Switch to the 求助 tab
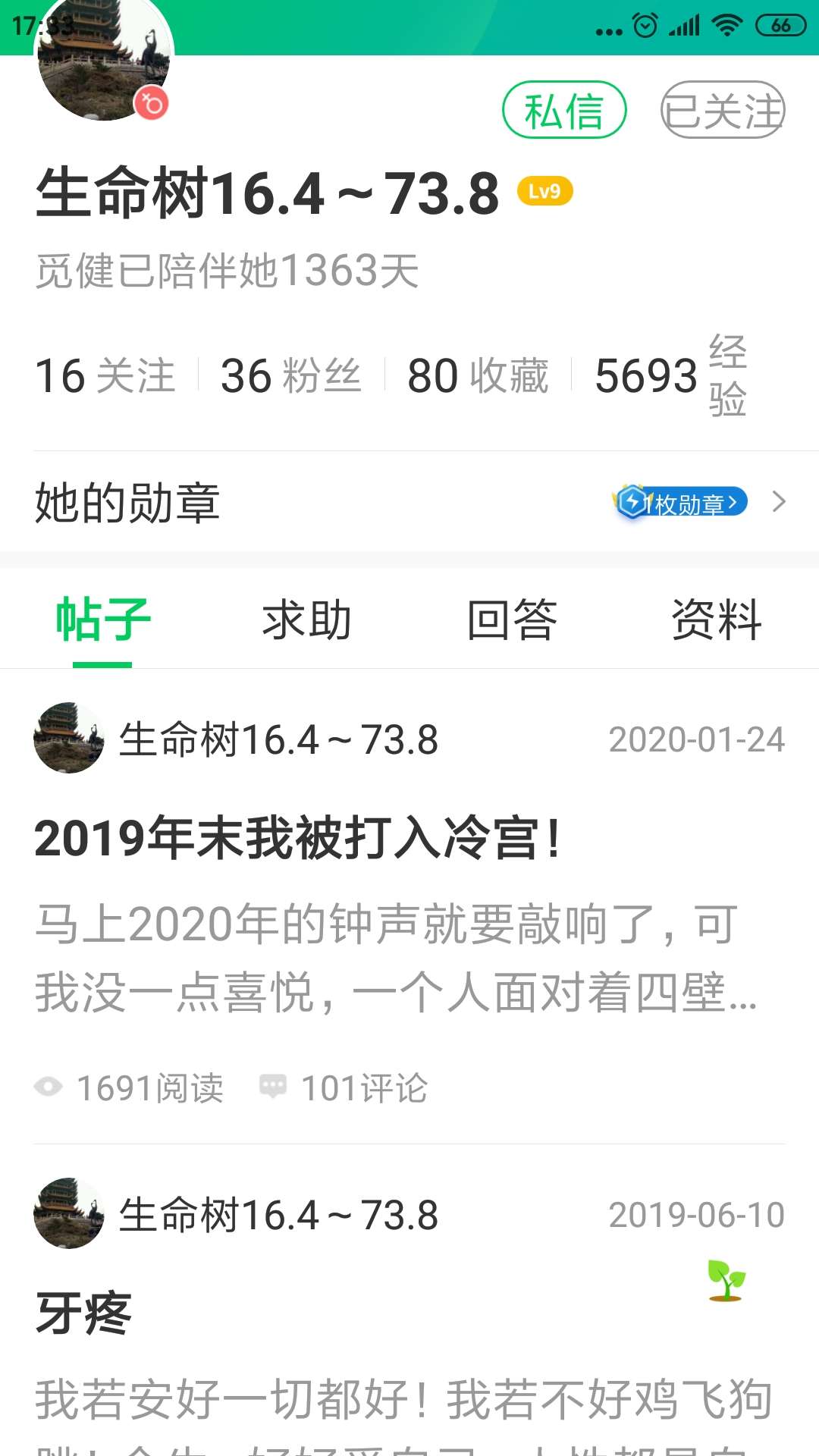The height and width of the screenshot is (1456, 819). [306, 619]
